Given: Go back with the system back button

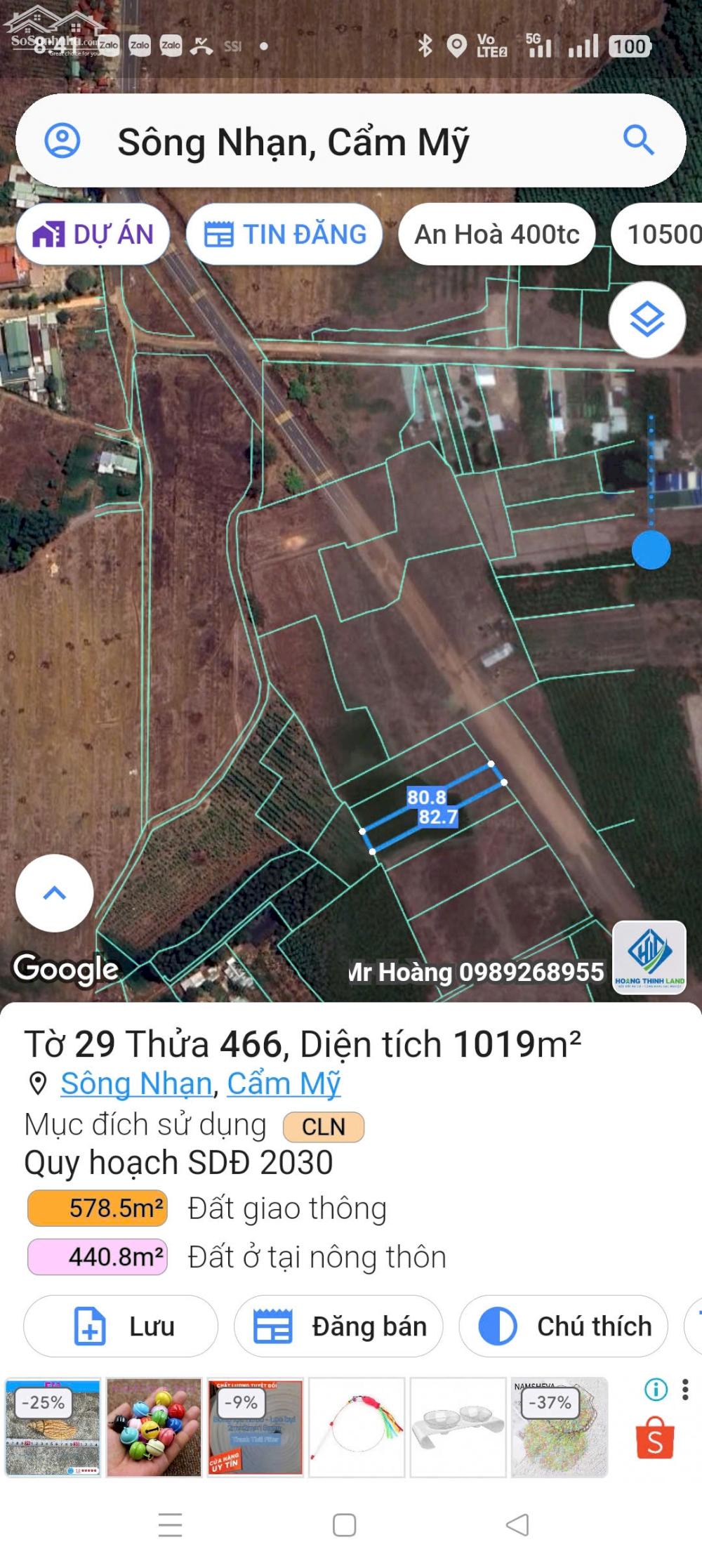Looking at the screenshot, I should click(517, 1525).
